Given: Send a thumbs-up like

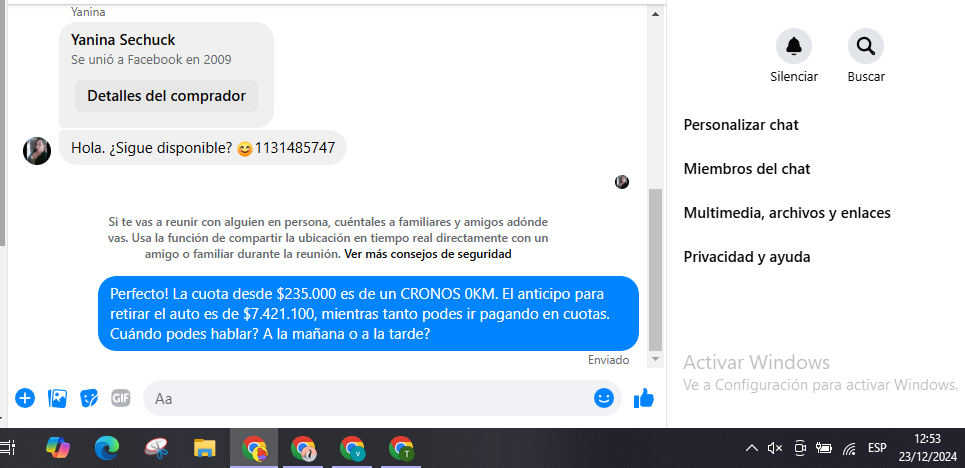Looking at the screenshot, I should tap(644, 398).
